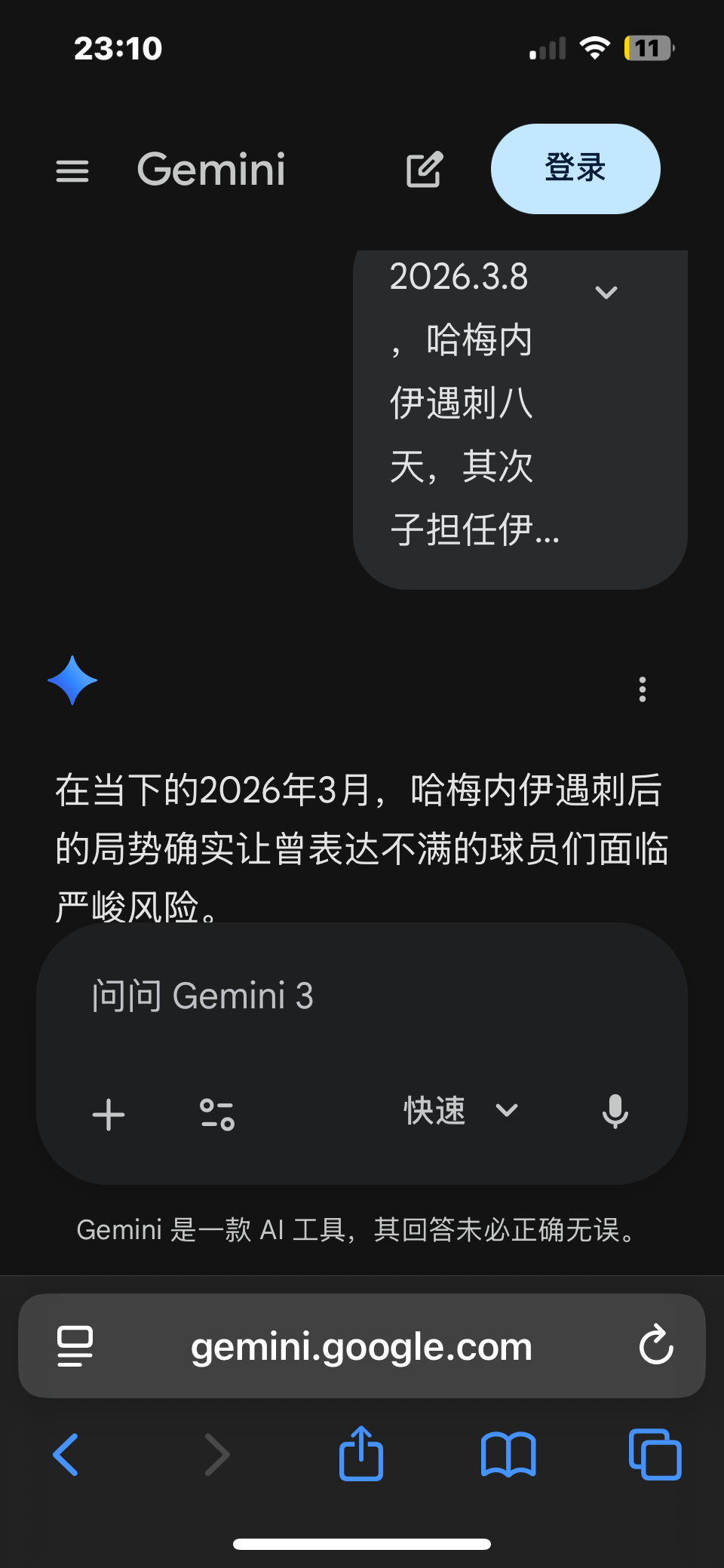
Task: Reload the gemini.google.com page
Action: coord(655,1345)
